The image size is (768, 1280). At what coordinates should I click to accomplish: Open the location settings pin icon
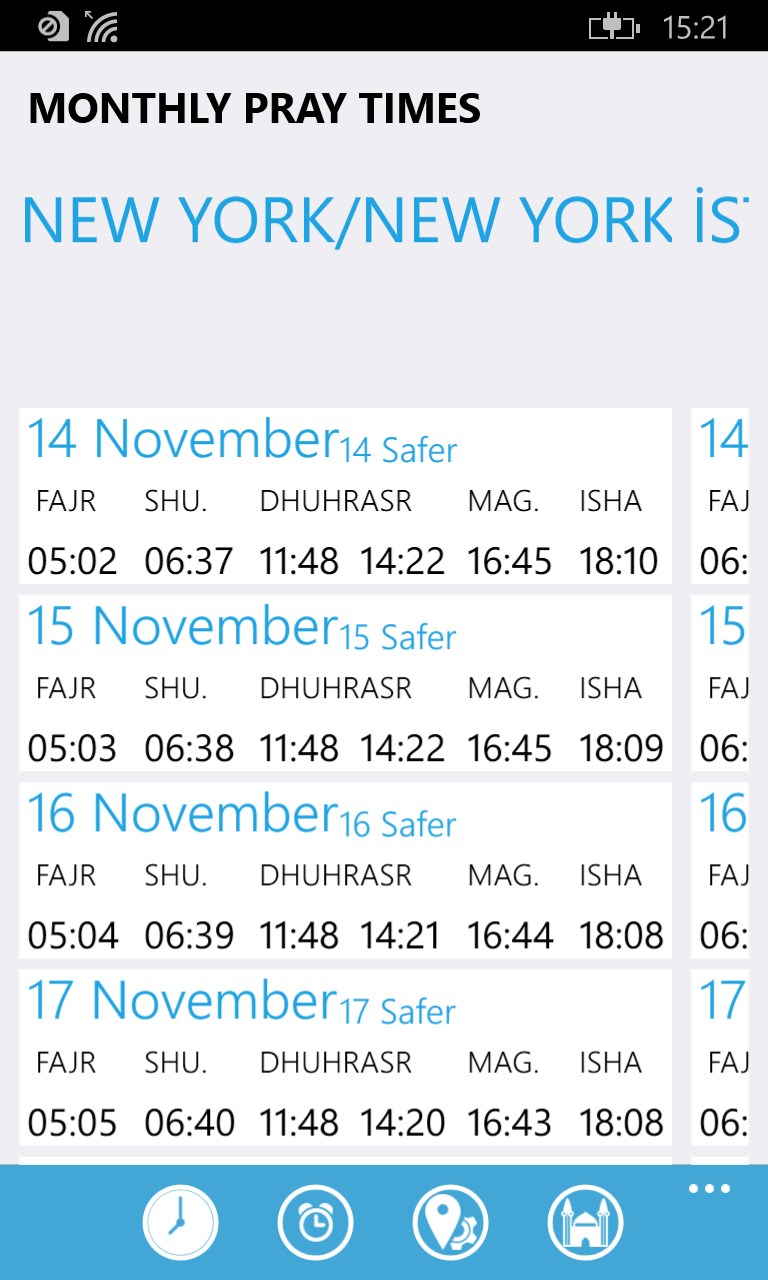[450, 1221]
